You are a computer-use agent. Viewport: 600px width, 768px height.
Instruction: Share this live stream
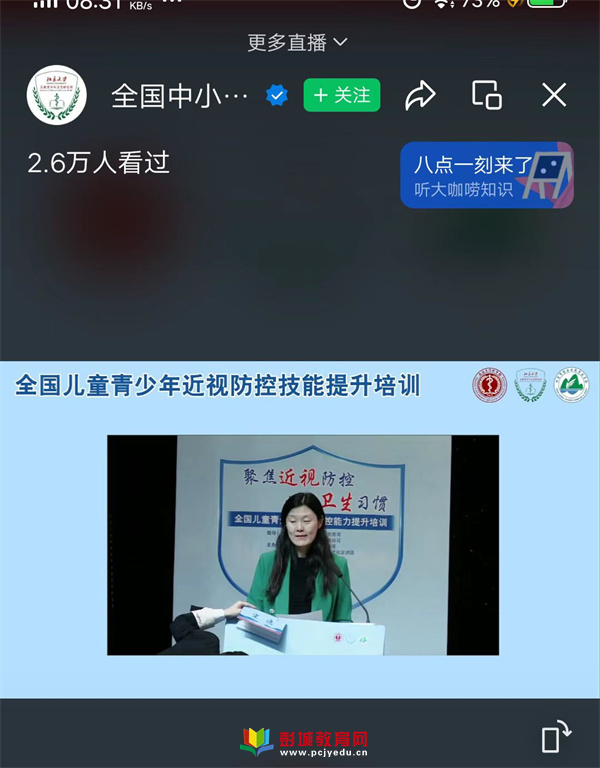click(420, 95)
